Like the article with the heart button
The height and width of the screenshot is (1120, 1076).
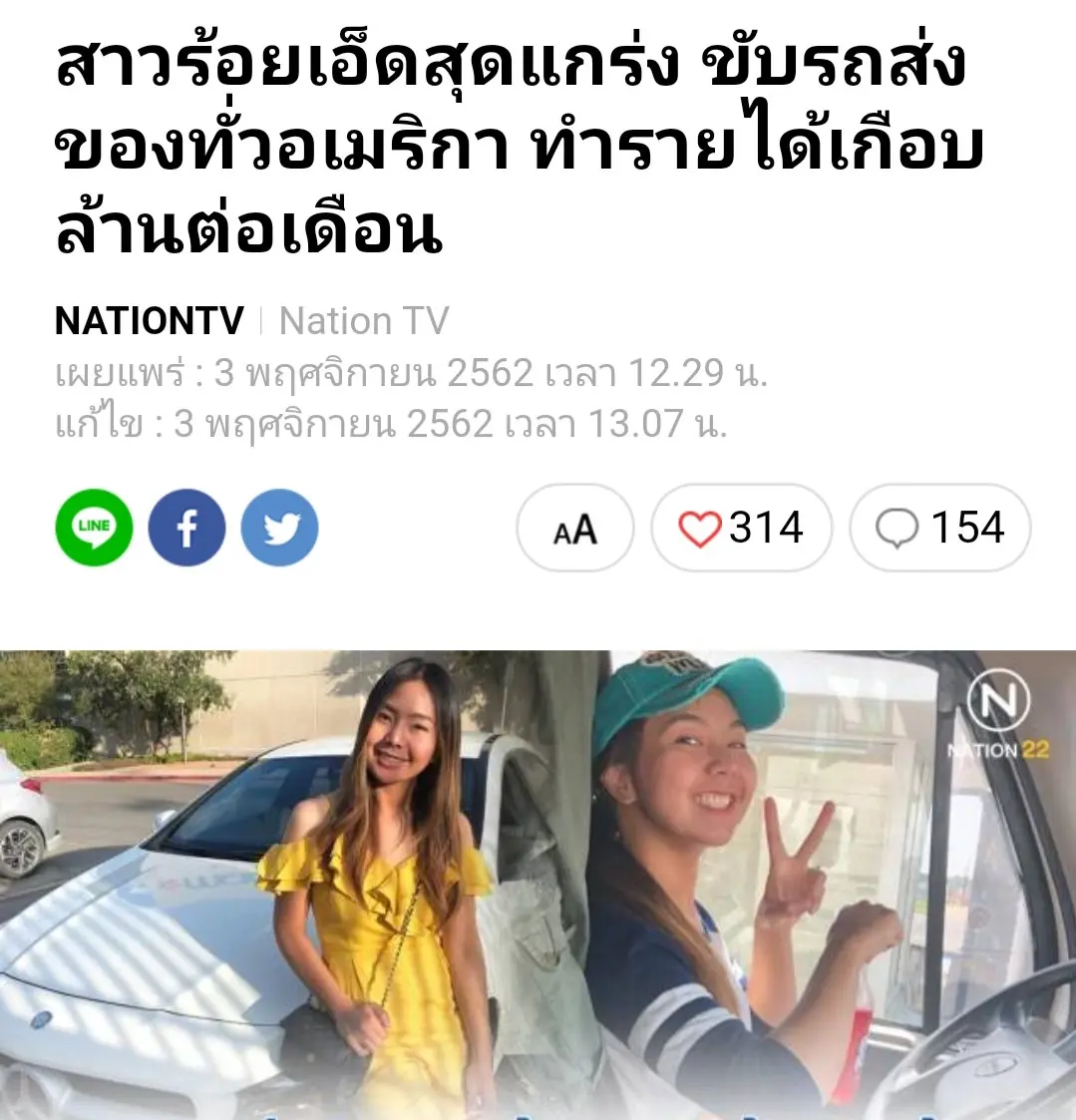741,529
